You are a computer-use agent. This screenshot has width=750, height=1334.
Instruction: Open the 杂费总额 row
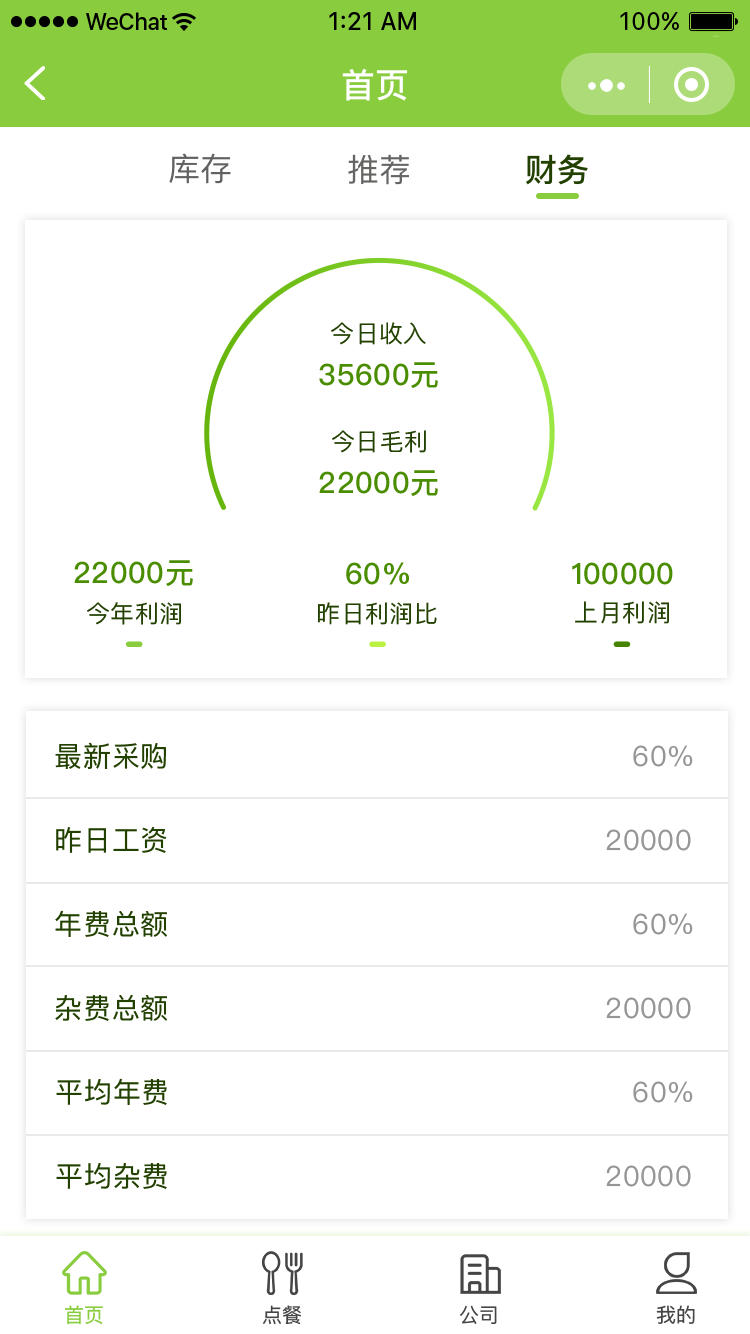click(x=376, y=1008)
